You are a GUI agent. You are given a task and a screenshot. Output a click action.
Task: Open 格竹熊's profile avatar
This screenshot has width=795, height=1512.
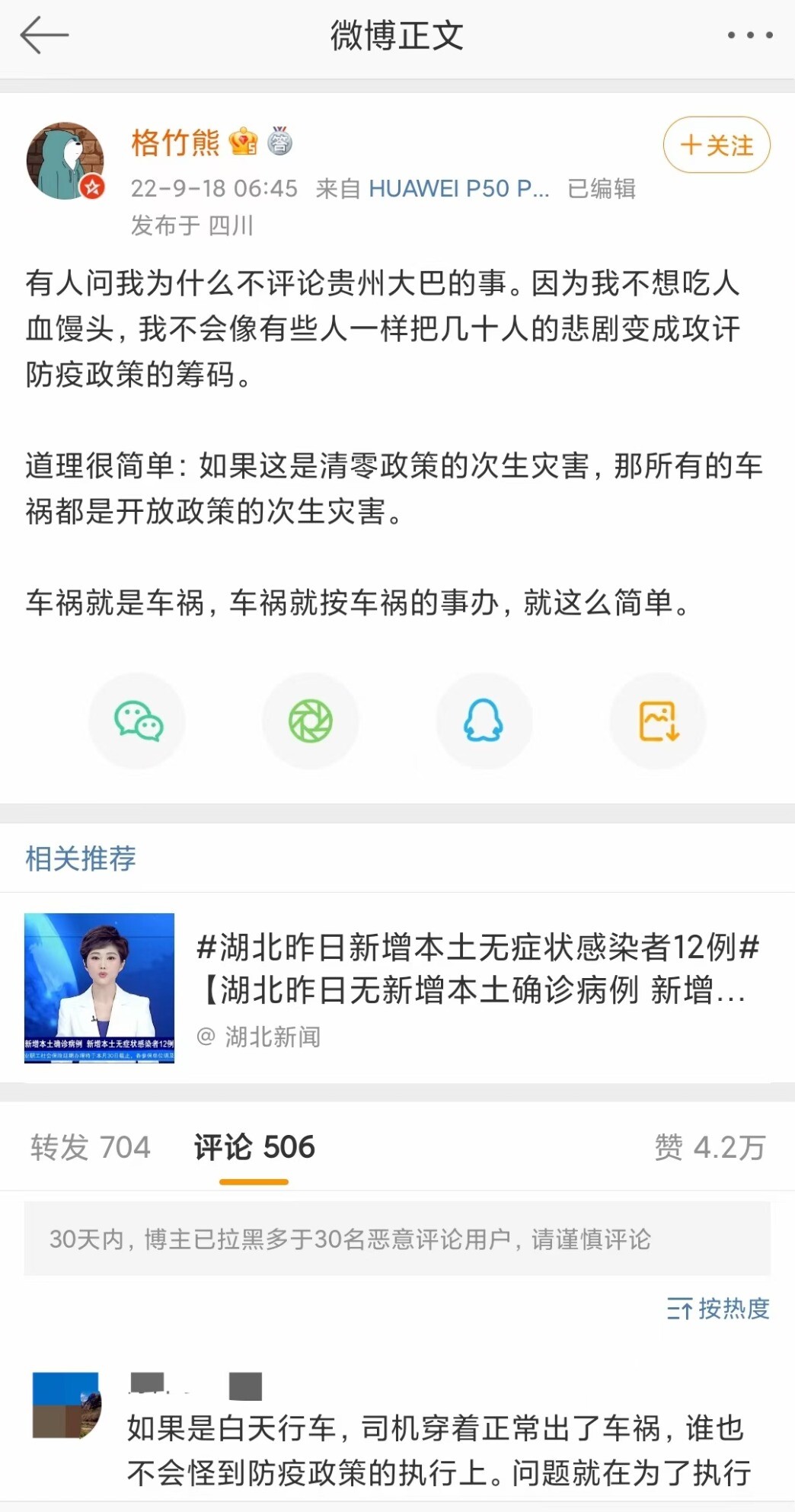pyautogui.click(x=65, y=161)
